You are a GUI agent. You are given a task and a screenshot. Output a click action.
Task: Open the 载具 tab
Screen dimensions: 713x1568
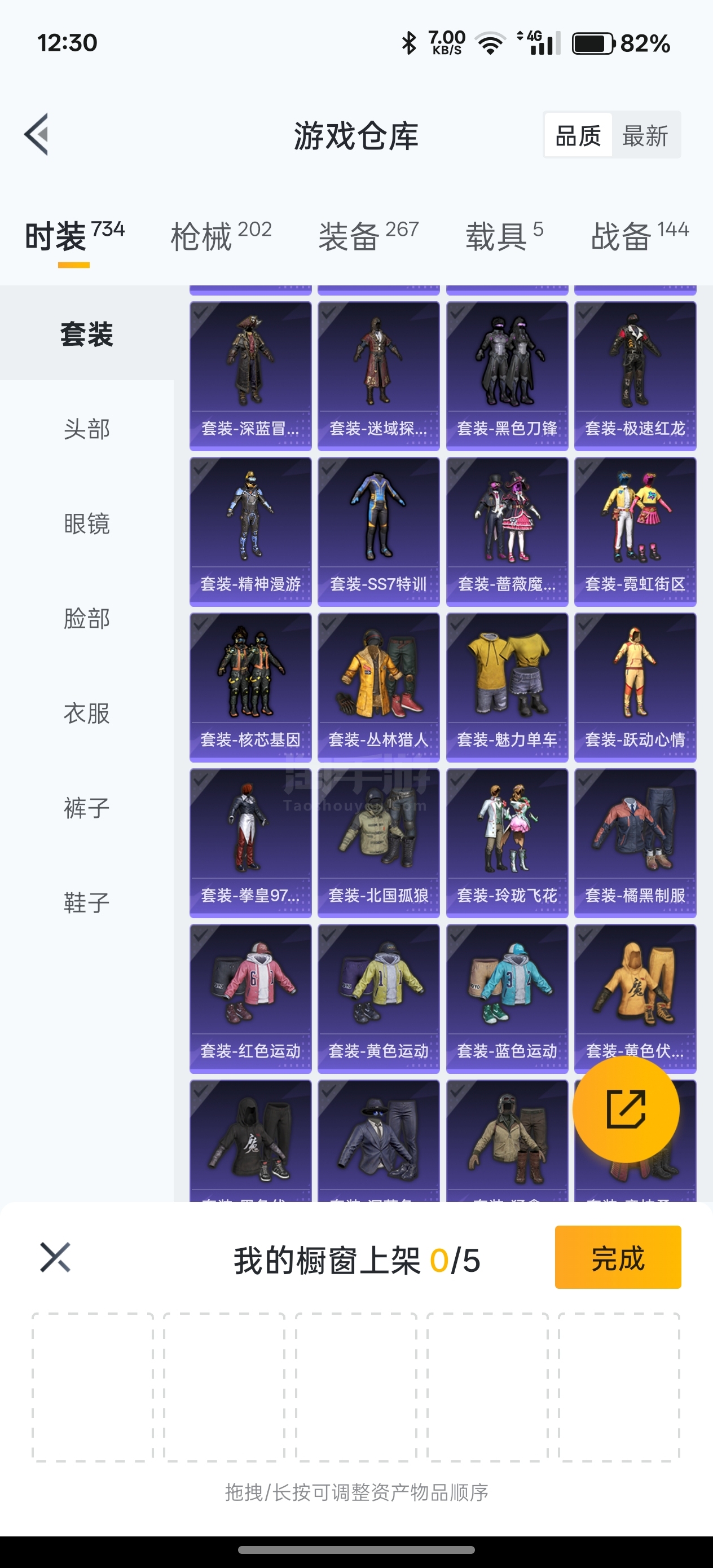(x=504, y=236)
